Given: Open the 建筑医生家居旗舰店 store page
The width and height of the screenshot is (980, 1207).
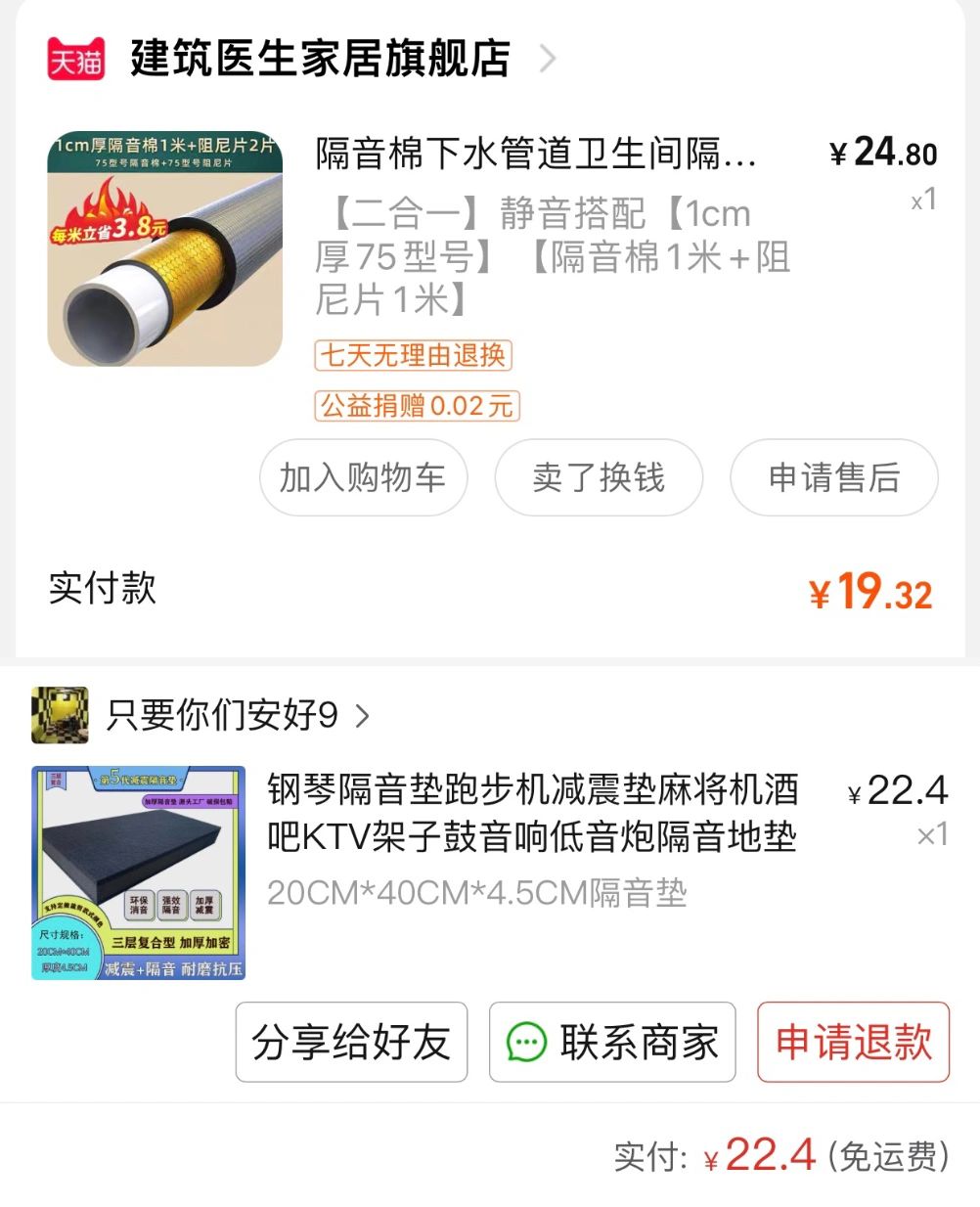Looking at the screenshot, I should (320, 59).
